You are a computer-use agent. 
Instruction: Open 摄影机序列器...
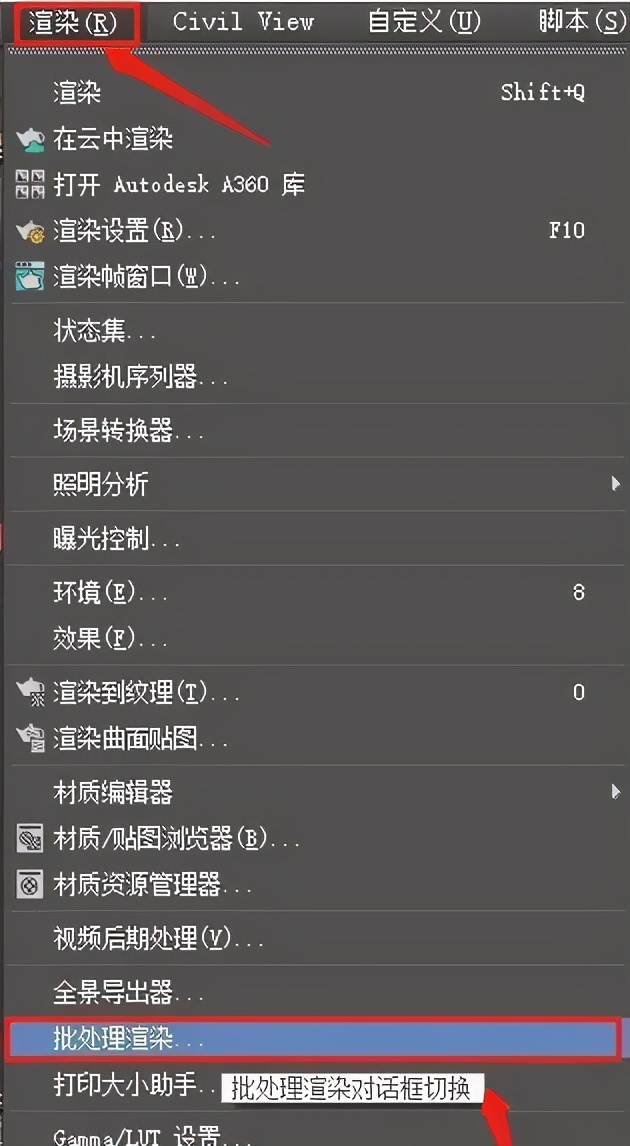point(140,377)
